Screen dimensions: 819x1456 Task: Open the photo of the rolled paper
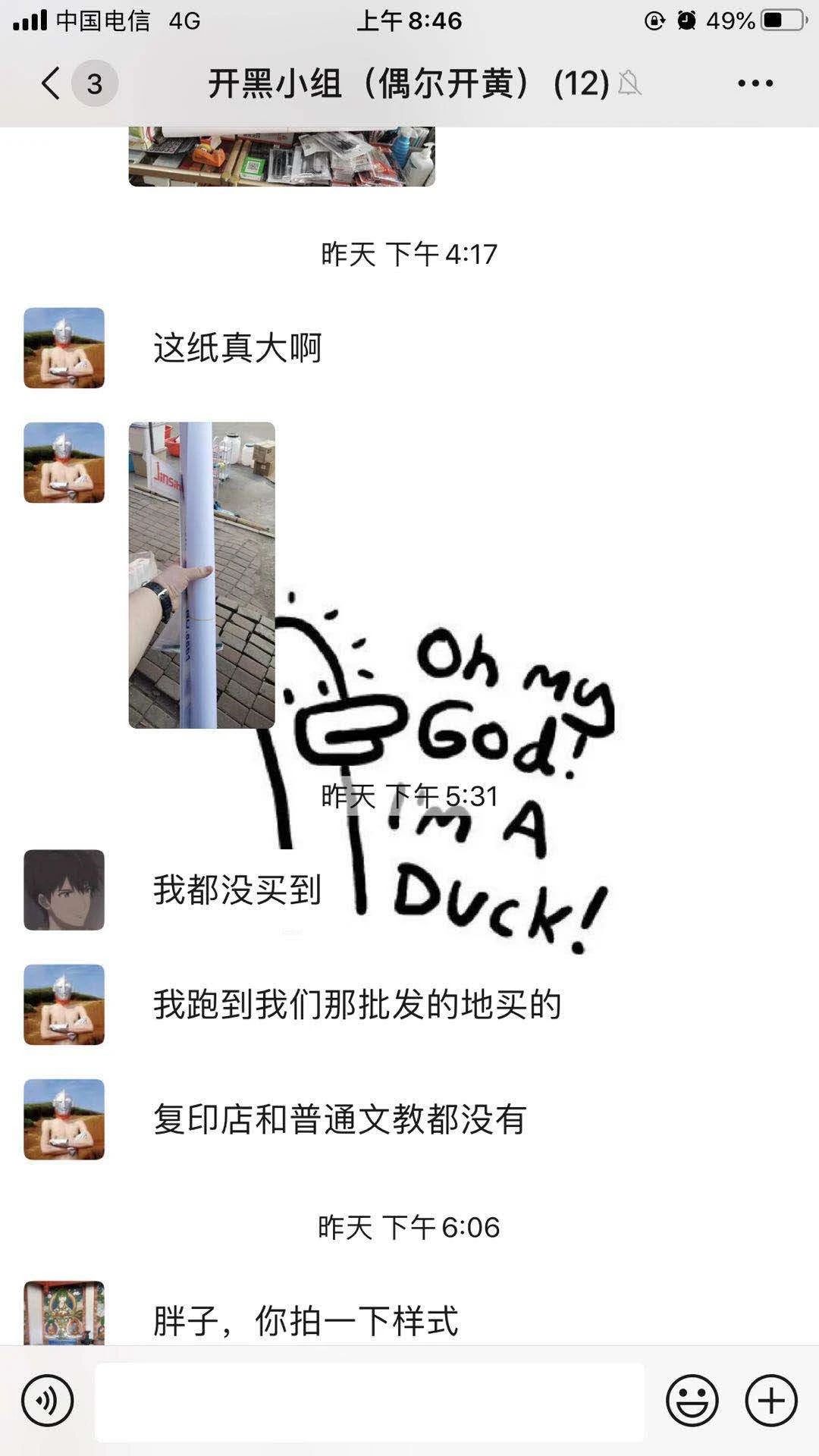pyautogui.click(x=202, y=575)
